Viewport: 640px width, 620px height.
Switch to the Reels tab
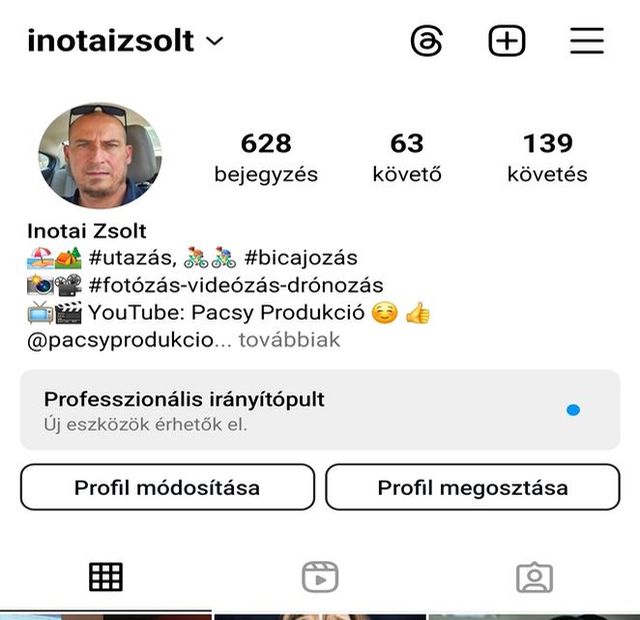320,577
